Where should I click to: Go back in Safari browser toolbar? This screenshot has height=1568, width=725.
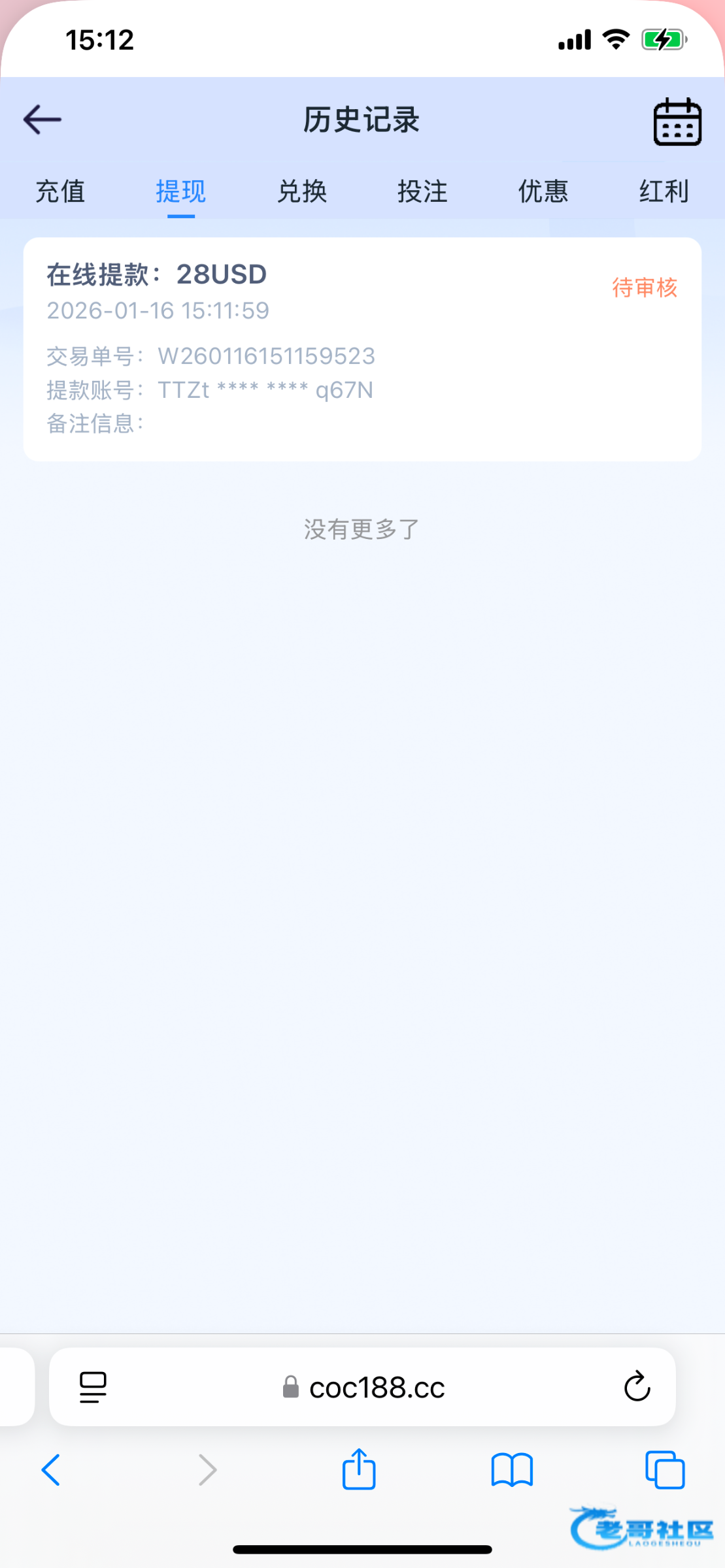click(x=51, y=1470)
